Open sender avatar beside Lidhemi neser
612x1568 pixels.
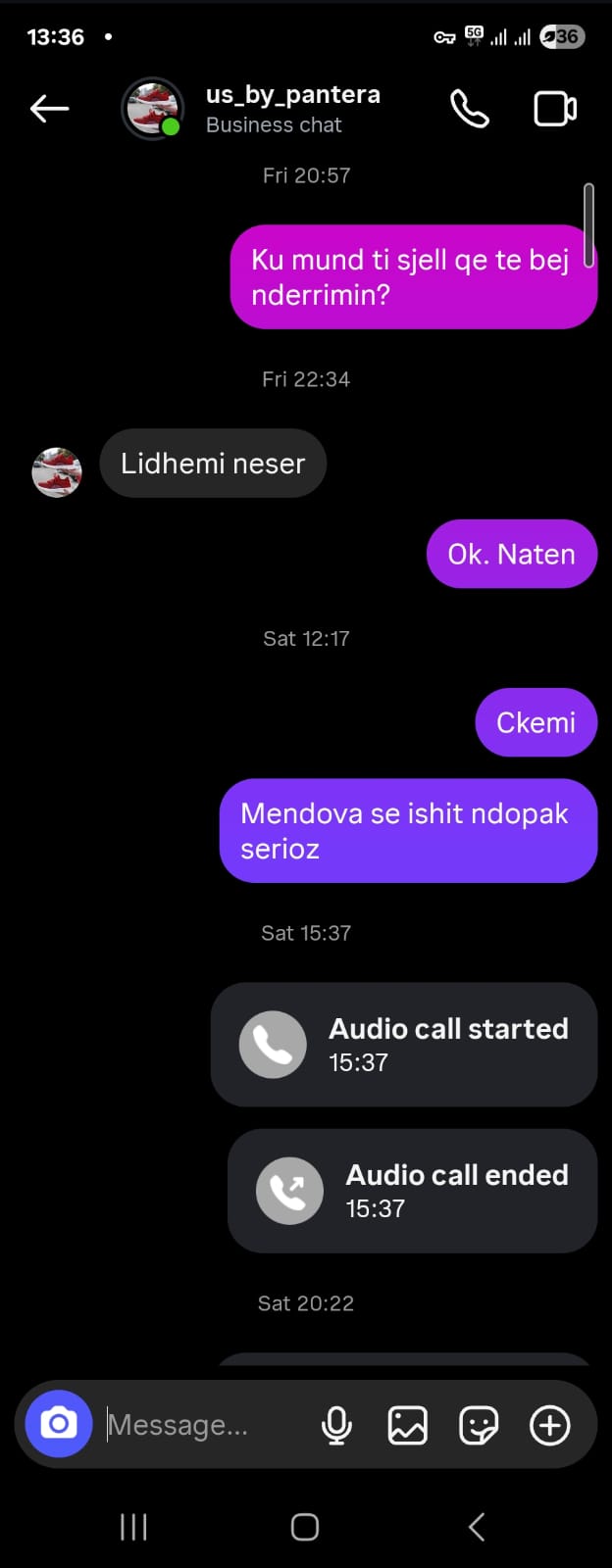[57, 472]
